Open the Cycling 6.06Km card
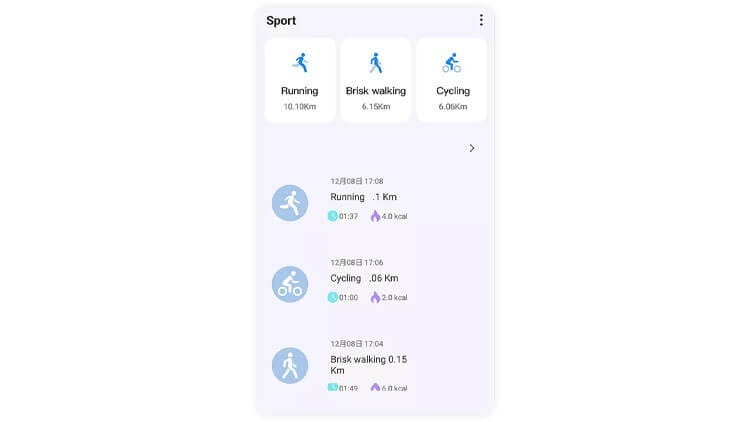This screenshot has height=422, width=750. tap(452, 80)
